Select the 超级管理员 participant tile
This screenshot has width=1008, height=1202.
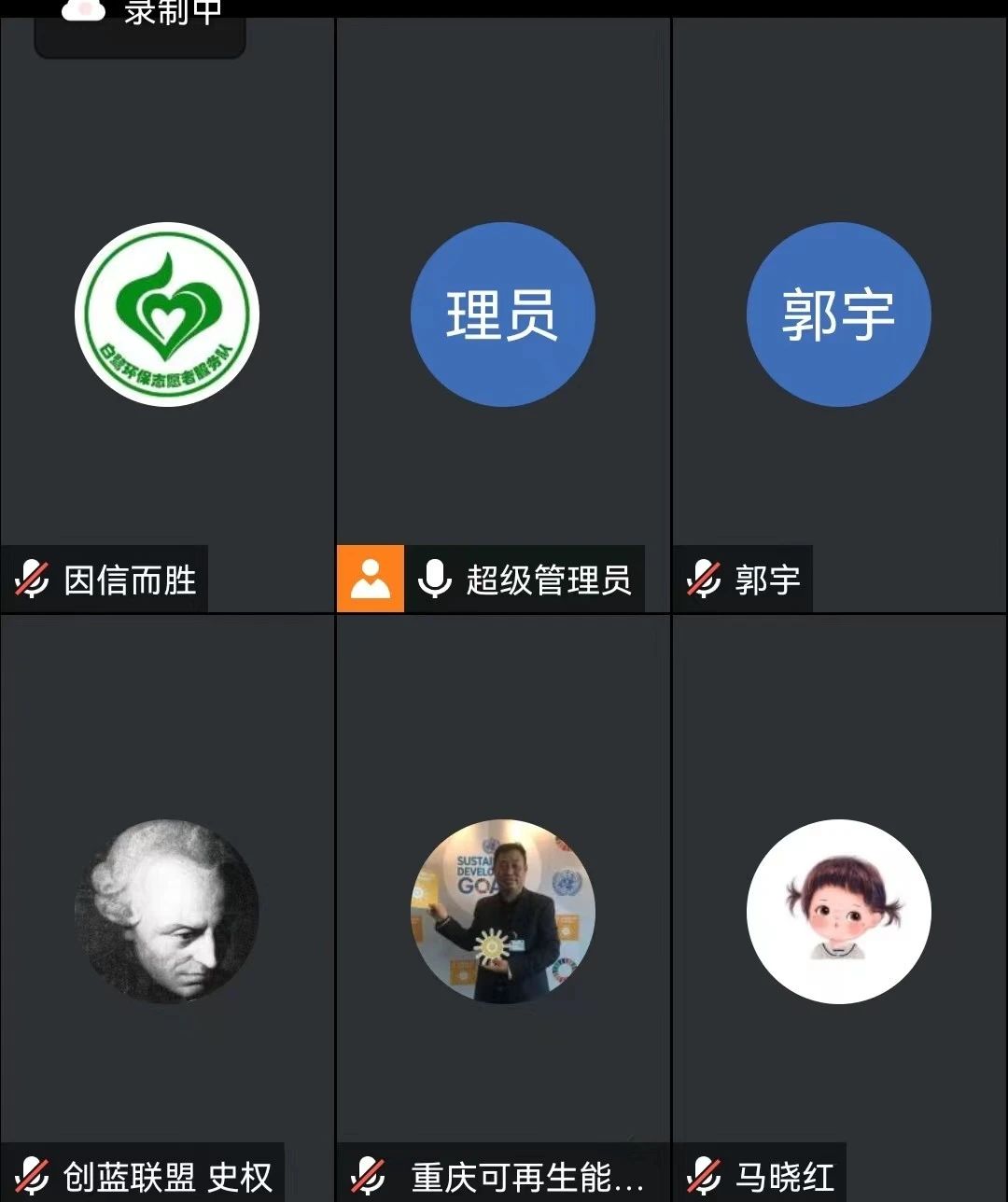(502, 315)
